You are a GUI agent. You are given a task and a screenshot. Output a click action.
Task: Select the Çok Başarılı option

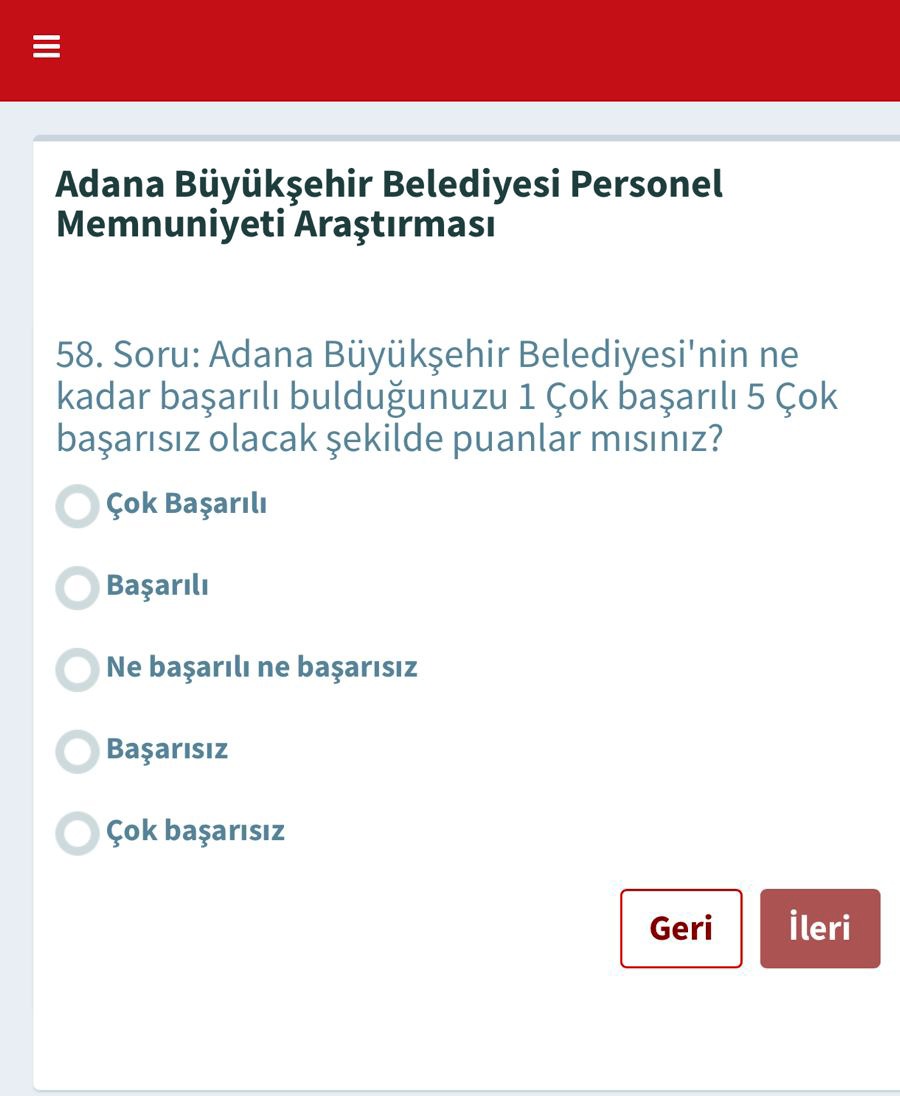pos(77,506)
